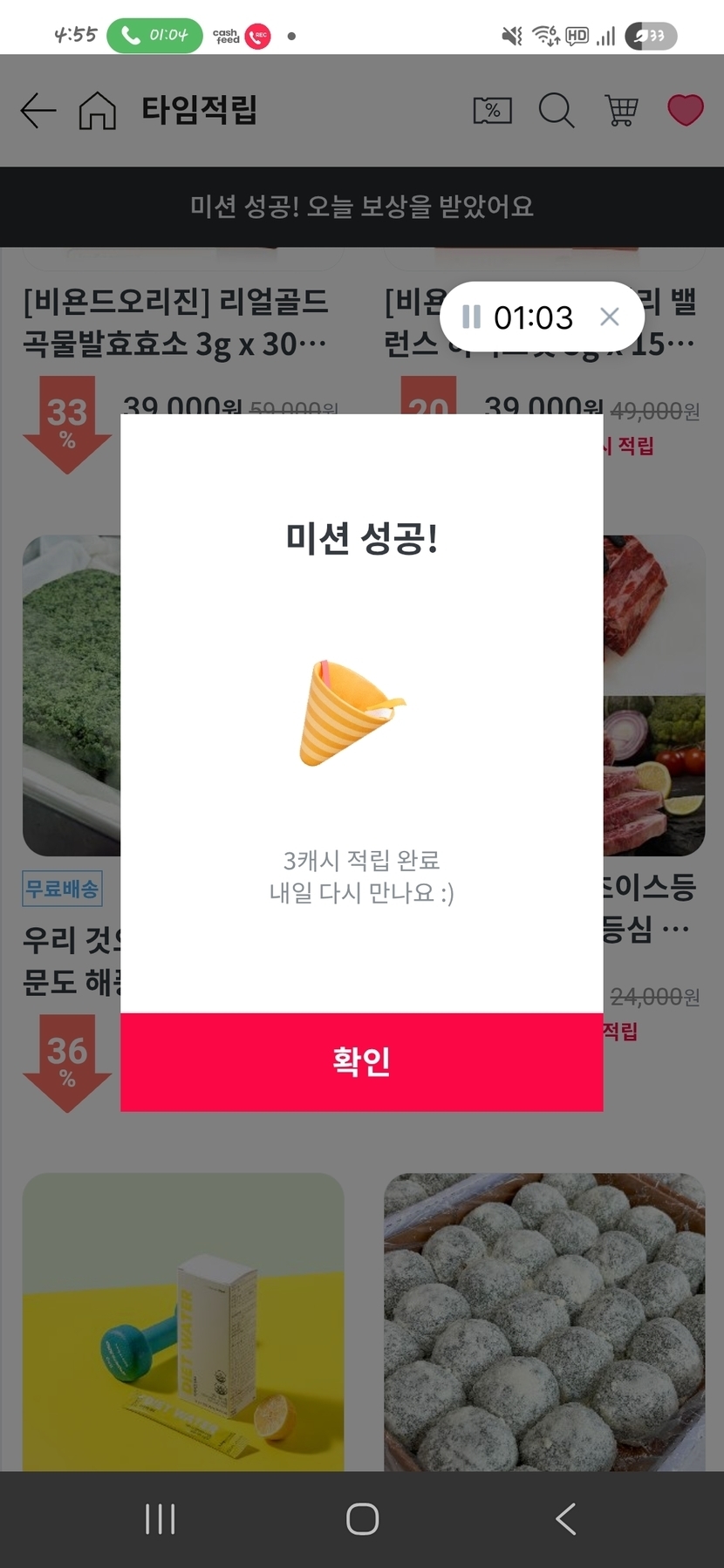Open the rice cake balls product card
The width and height of the screenshot is (724, 1568).
(x=544, y=1321)
